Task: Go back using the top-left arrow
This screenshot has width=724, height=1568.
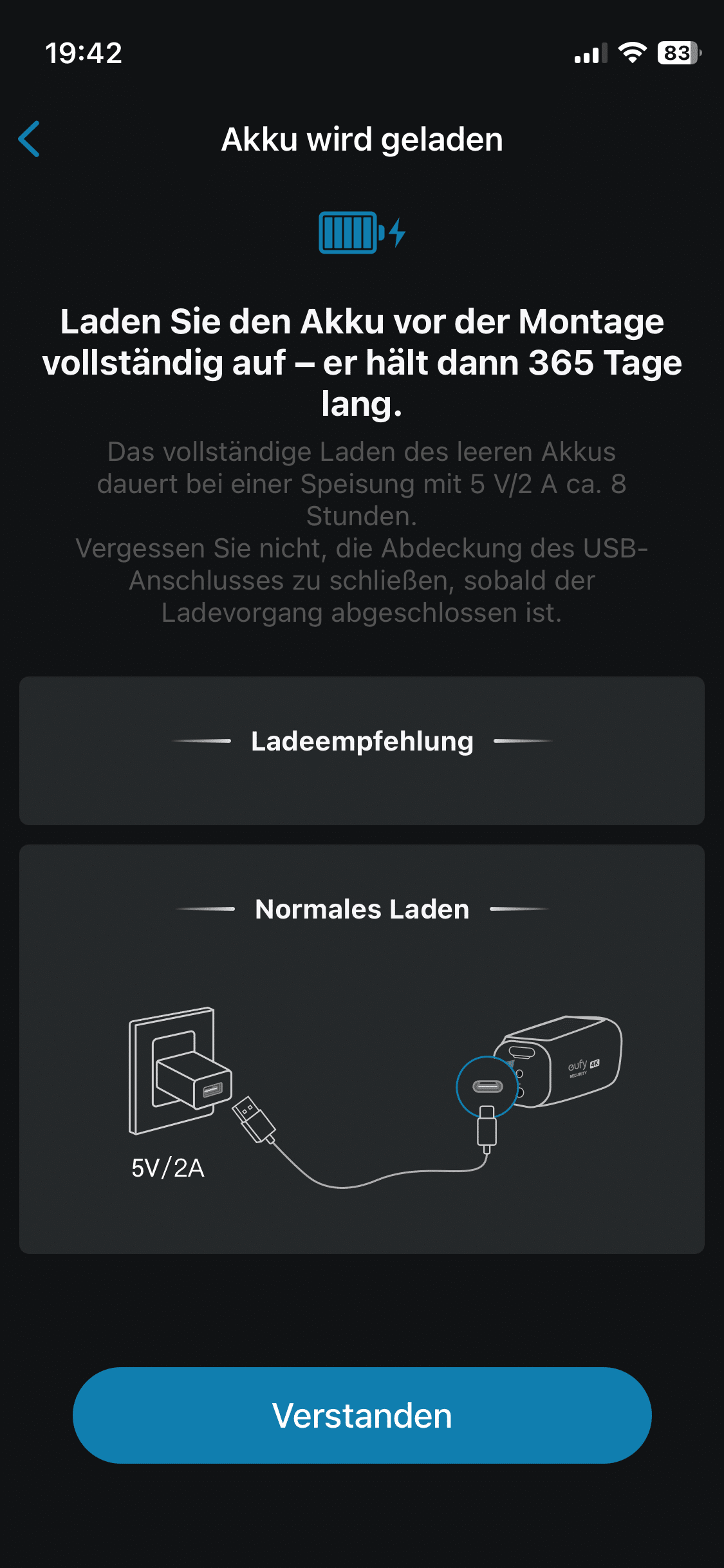Action: 30,139
